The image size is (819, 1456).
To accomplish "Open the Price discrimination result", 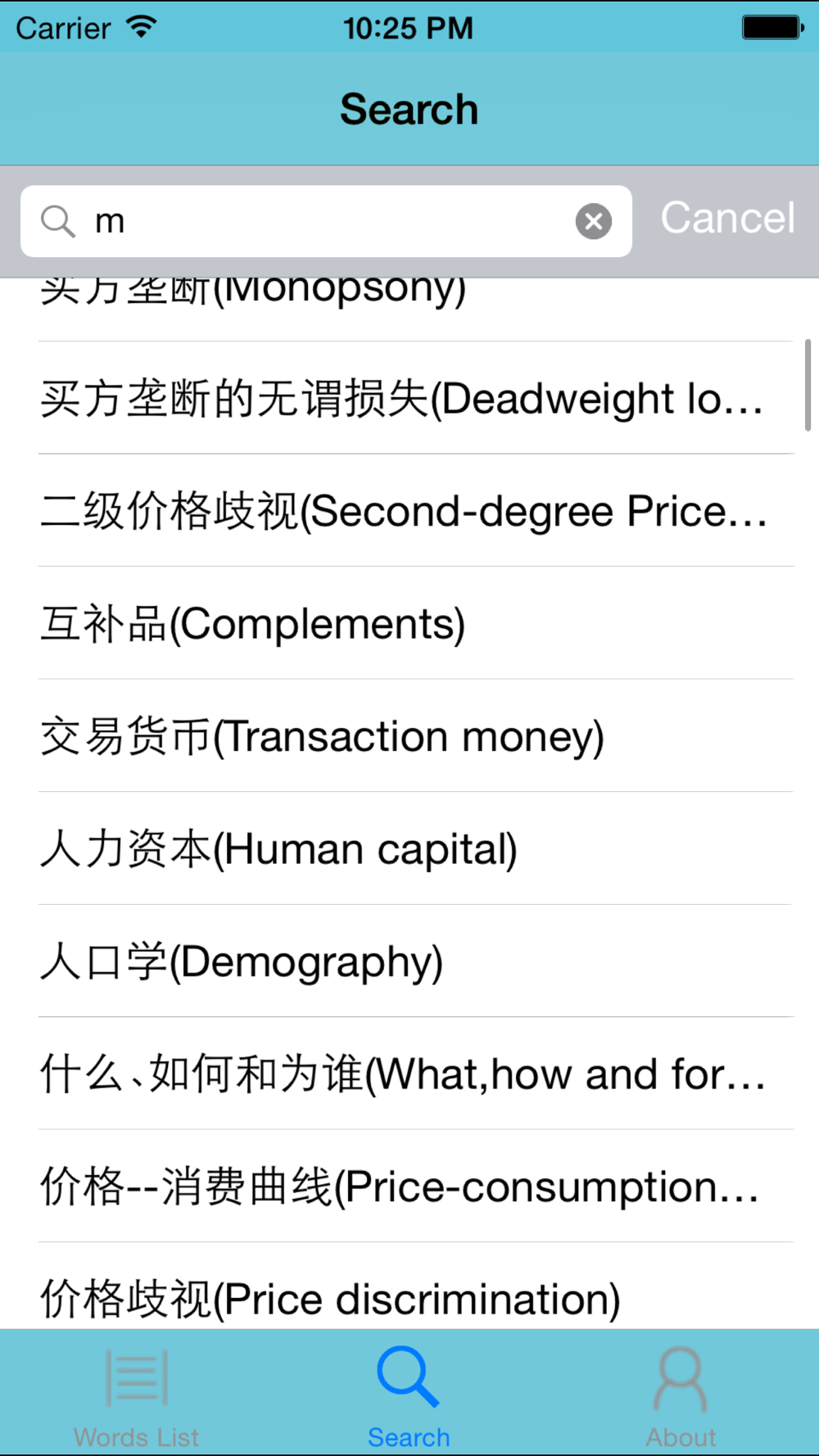I will coord(409,1286).
